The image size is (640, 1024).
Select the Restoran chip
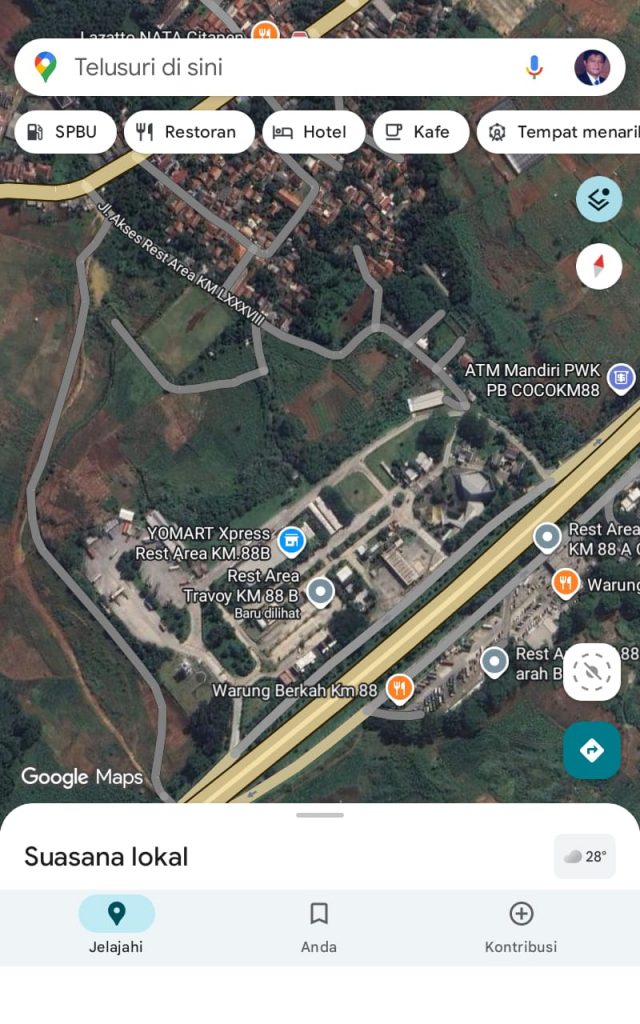189,132
